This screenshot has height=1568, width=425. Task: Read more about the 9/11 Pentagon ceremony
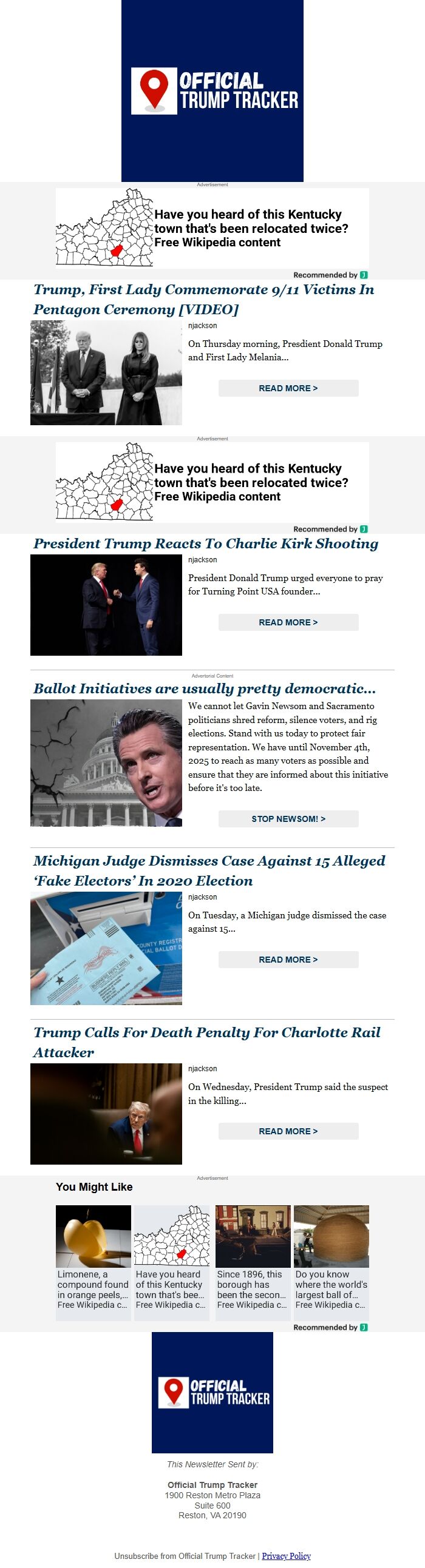[x=288, y=388]
